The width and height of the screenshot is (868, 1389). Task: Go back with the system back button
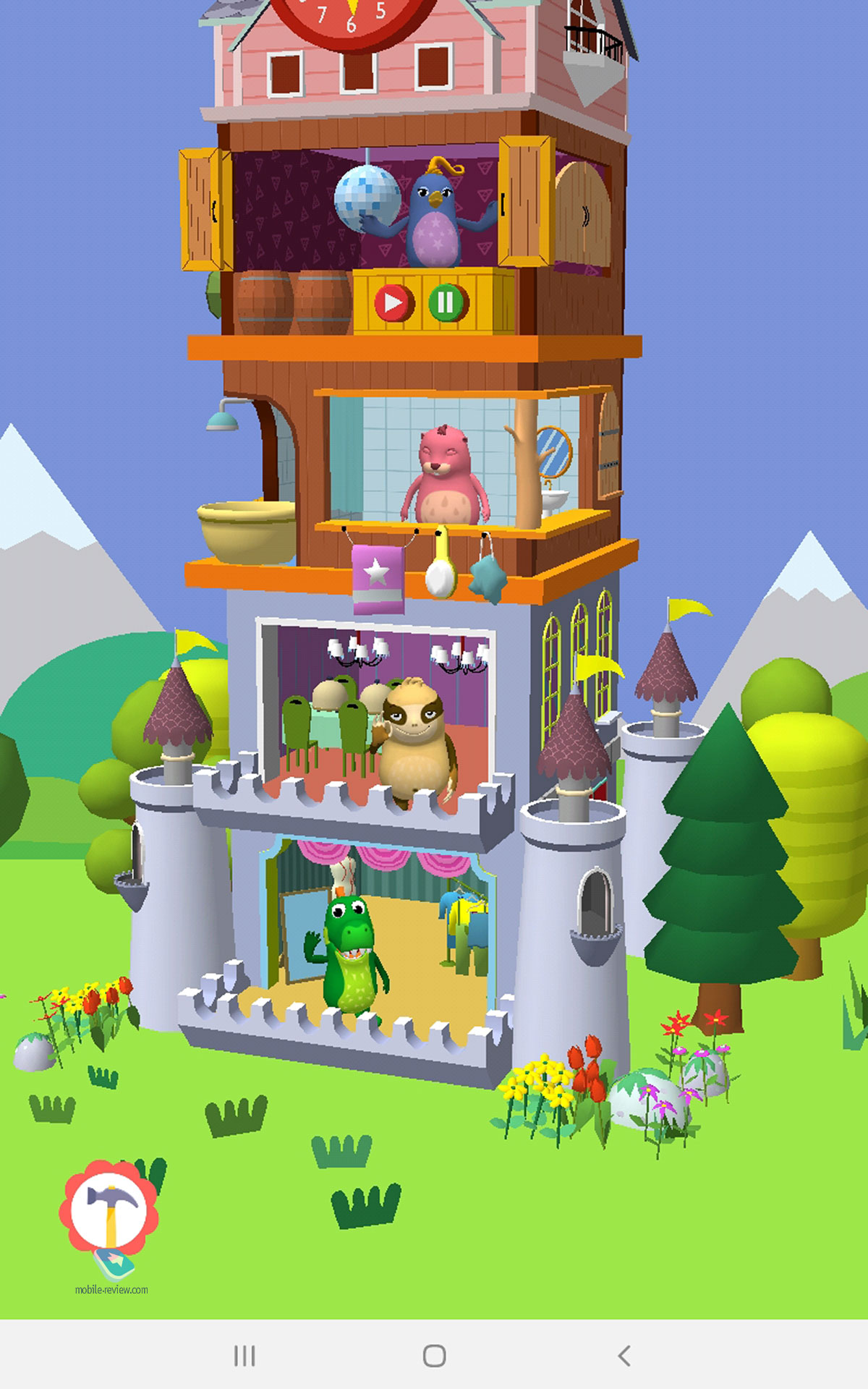[624, 1355]
